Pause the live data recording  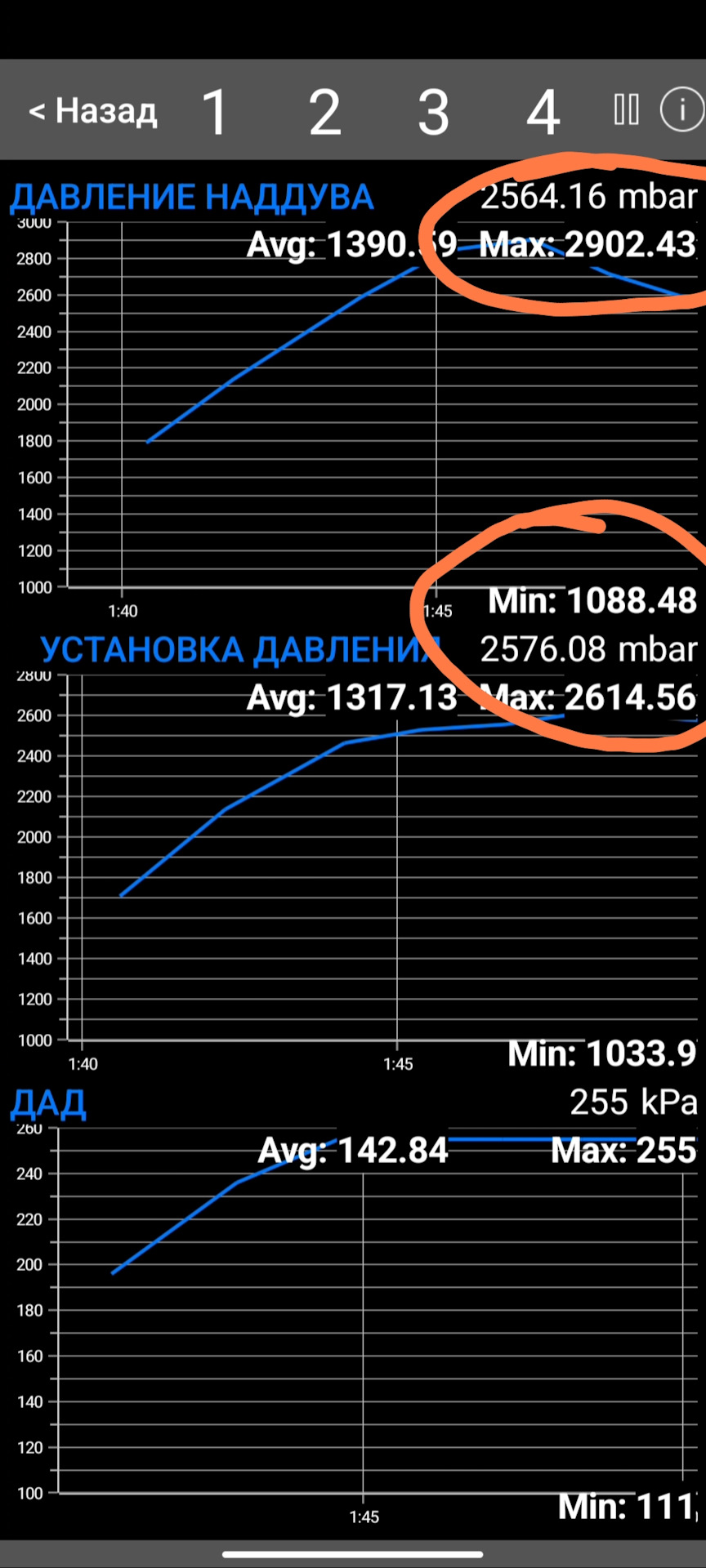(x=626, y=109)
